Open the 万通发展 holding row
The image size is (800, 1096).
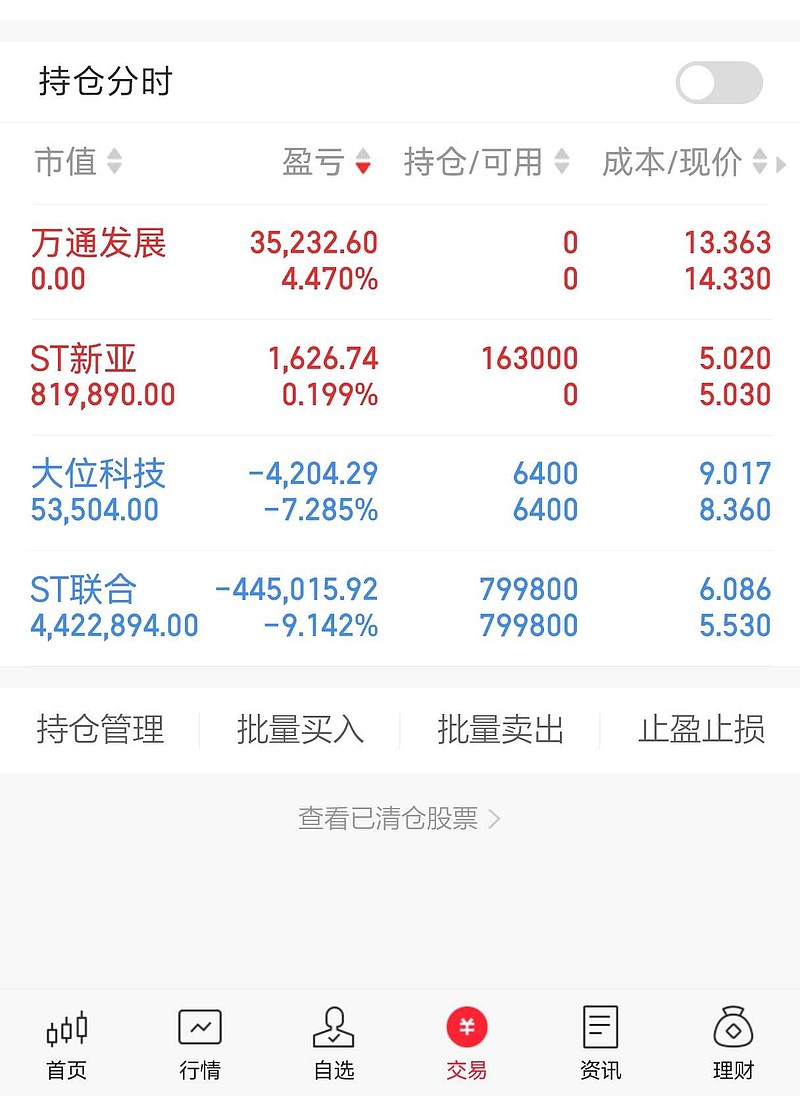400,261
